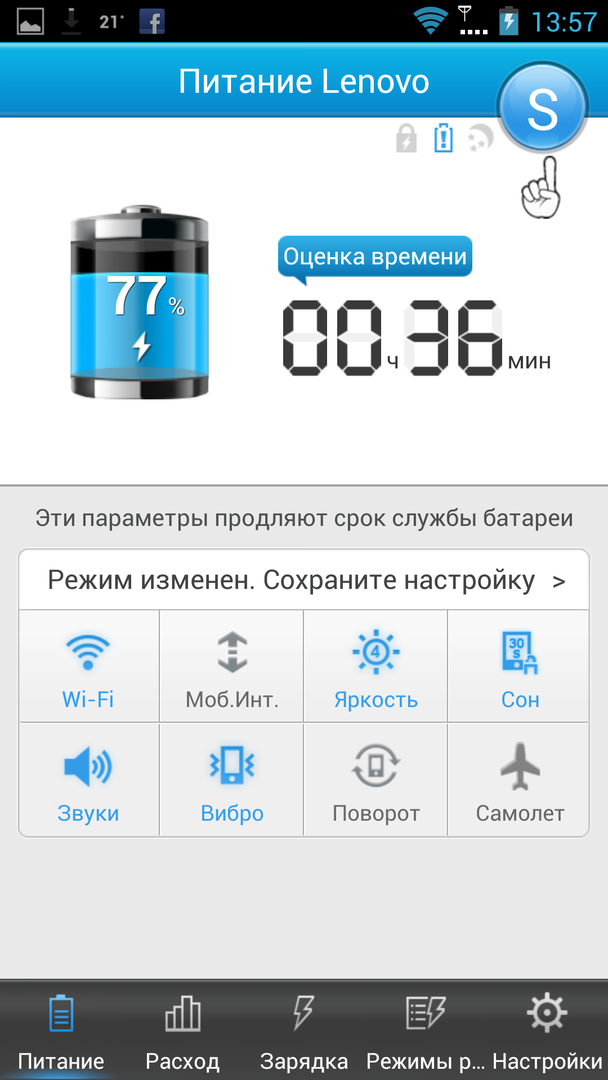Toggle mobile internet (Моб.Инт.)
This screenshot has width=608, height=1080.
click(x=231, y=666)
